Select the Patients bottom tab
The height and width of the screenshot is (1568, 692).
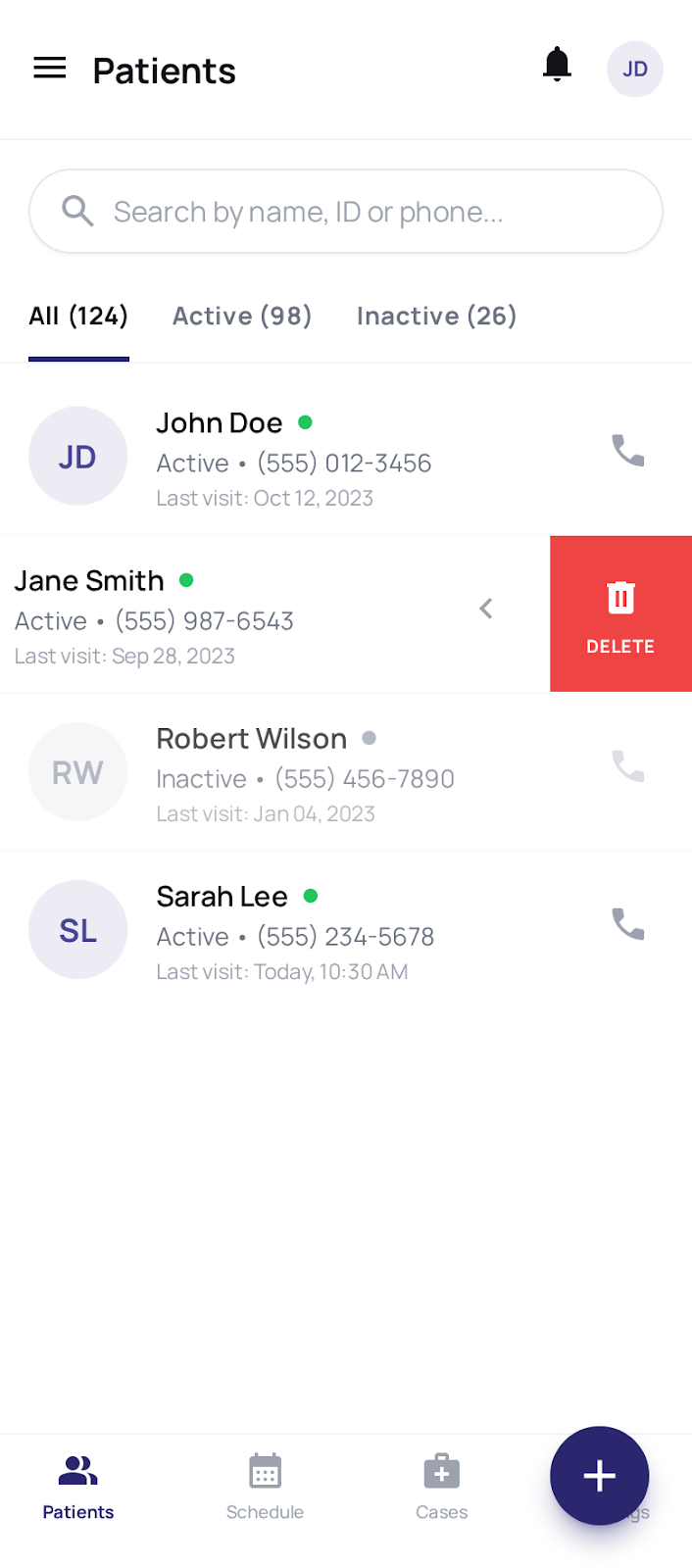click(x=78, y=1487)
